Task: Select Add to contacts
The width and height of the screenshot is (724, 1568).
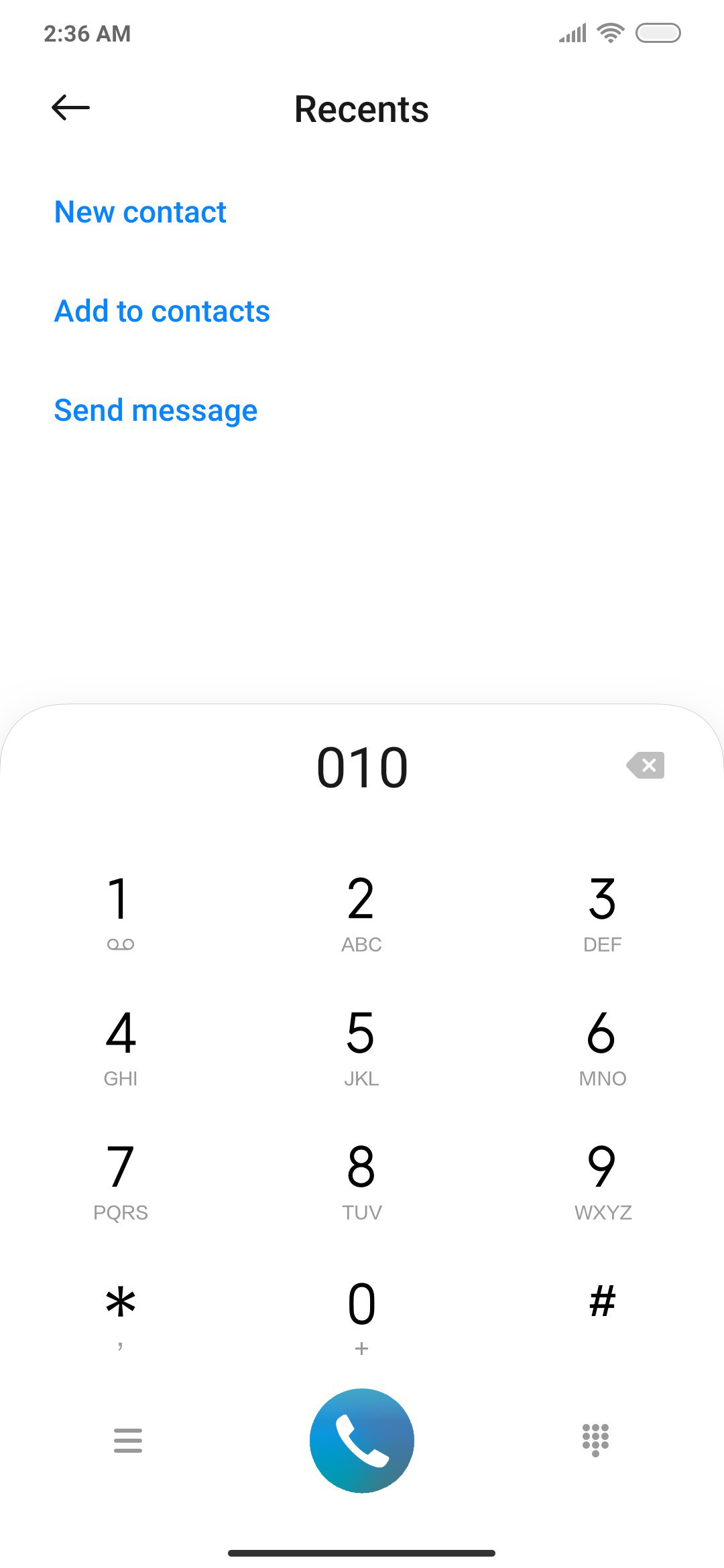Action: [162, 312]
